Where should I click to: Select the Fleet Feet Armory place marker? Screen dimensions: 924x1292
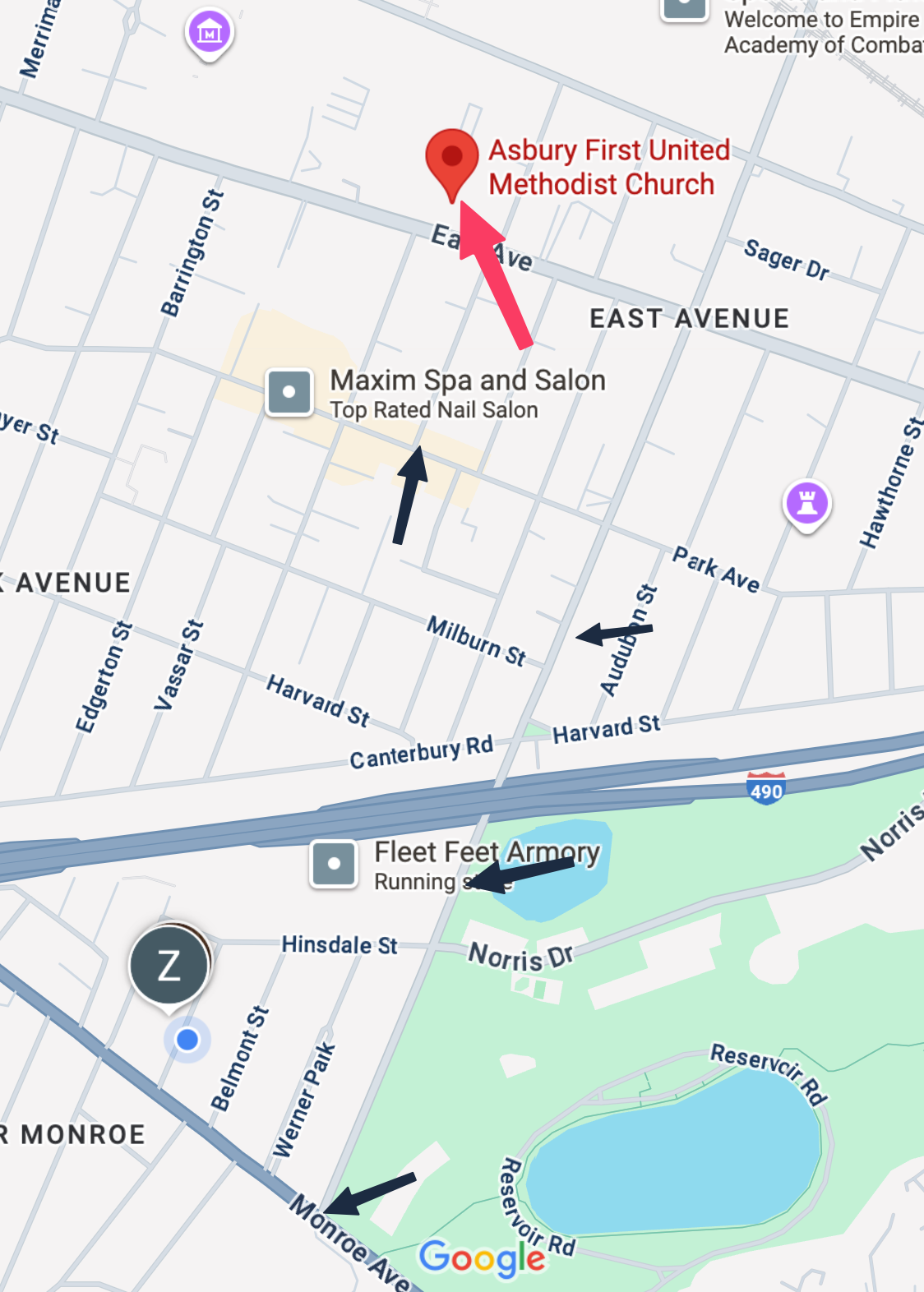point(333,864)
